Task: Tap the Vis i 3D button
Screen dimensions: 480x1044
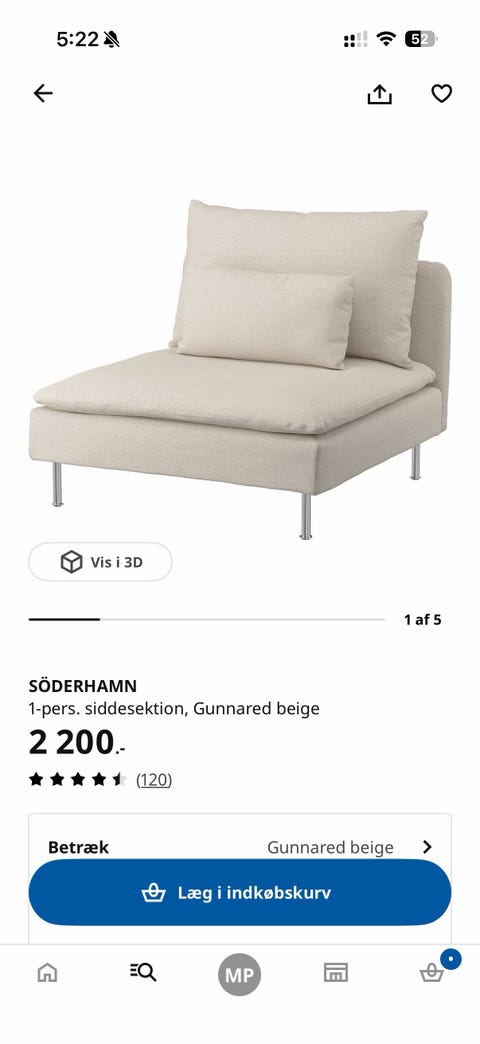Action: tap(100, 562)
